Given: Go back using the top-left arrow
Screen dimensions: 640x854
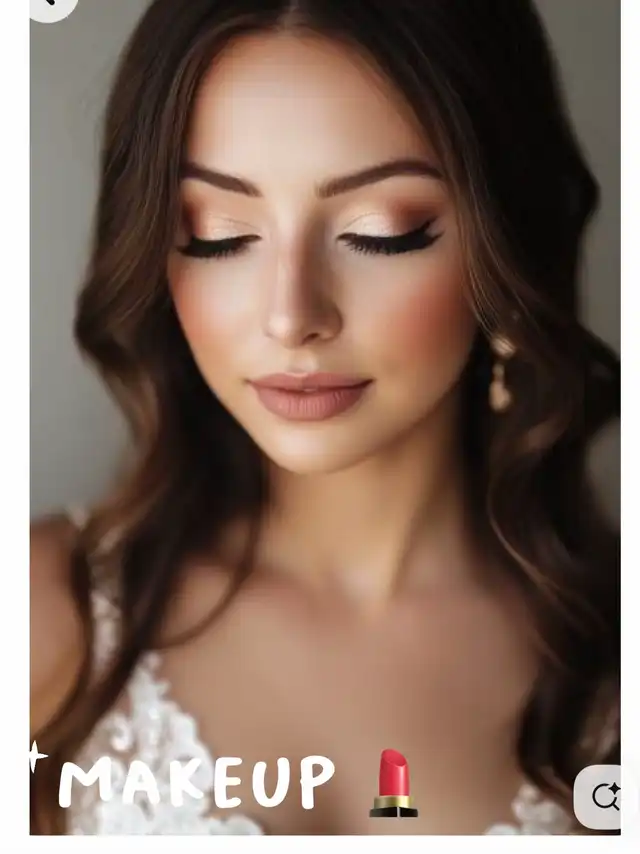Looking at the screenshot, I should pos(50,5).
